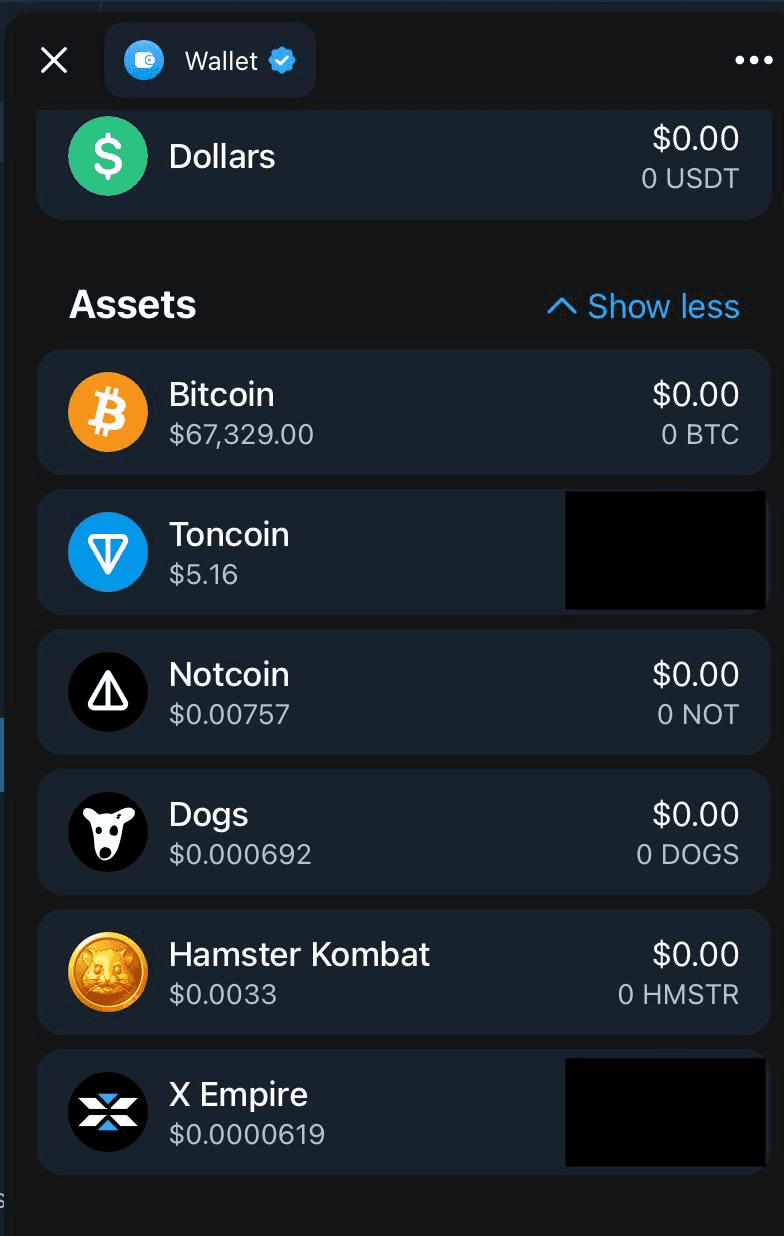Tap the Toncoin logo icon
Image resolution: width=784 pixels, height=1236 pixels.
pyautogui.click(x=107, y=552)
